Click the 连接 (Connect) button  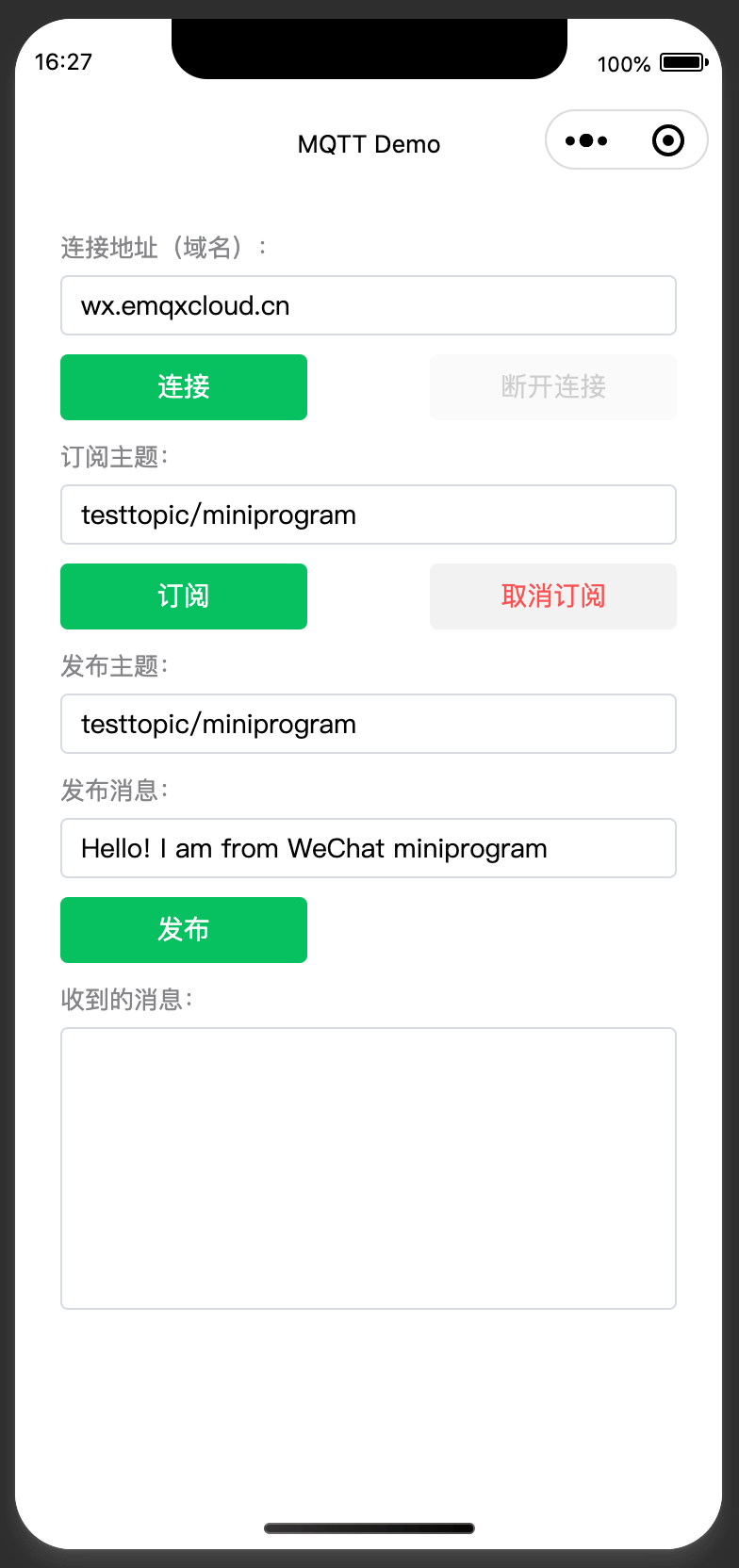pyautogui.click(x=183, y=386)
